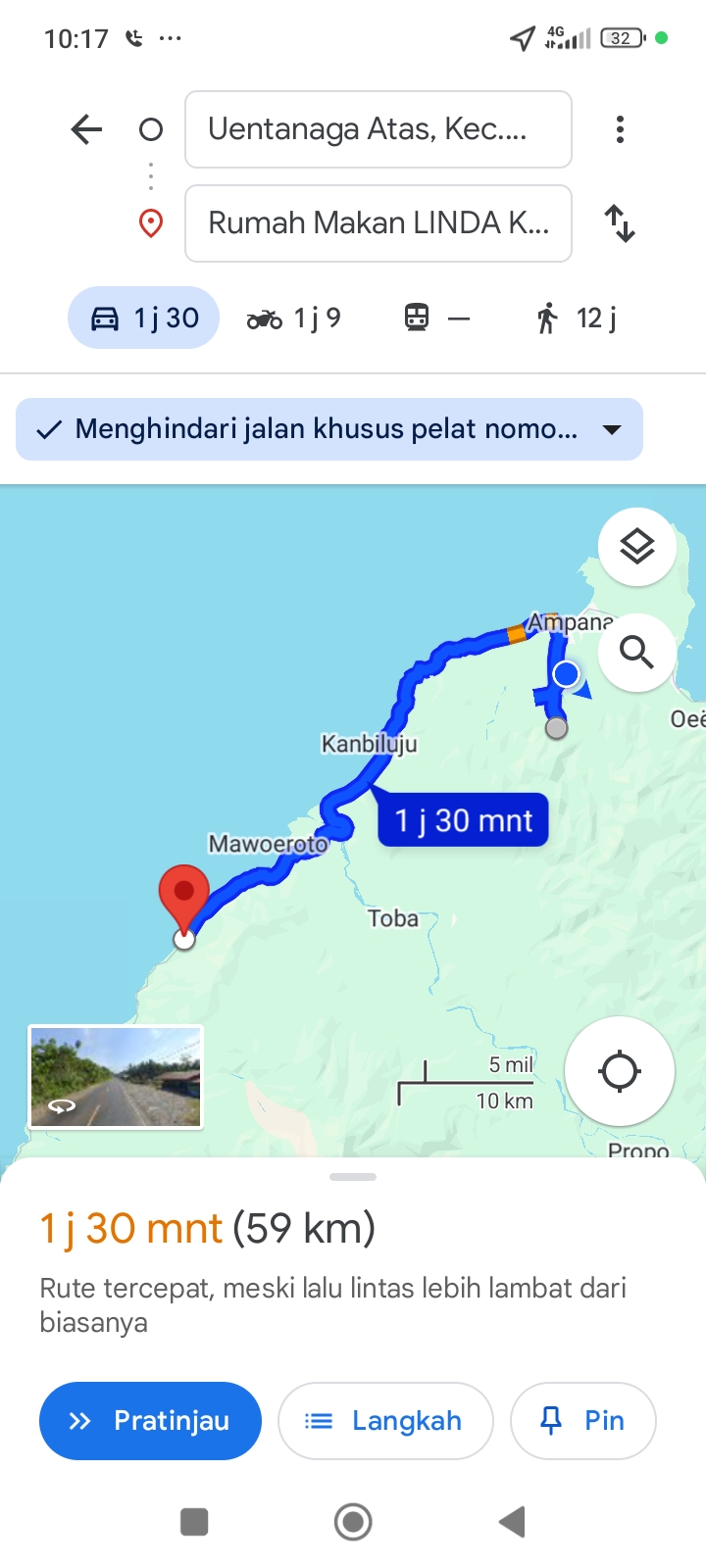
Task: Select the car travel mode 1 j 30
Action: click(x=143, y=318)
